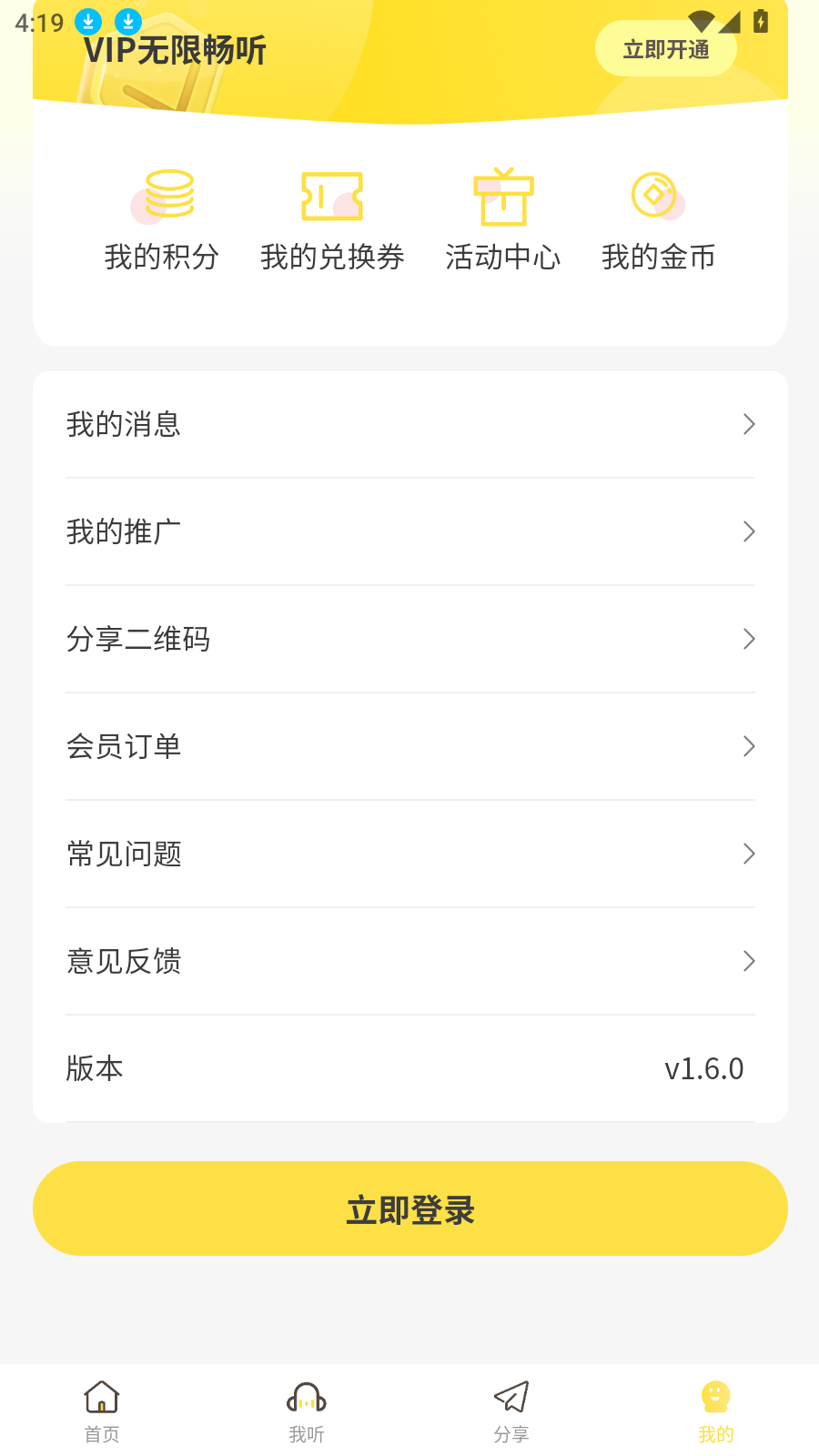Tap the 立即开通 VIP button
Screen dimensions: 819x1456
click(665, 49)
